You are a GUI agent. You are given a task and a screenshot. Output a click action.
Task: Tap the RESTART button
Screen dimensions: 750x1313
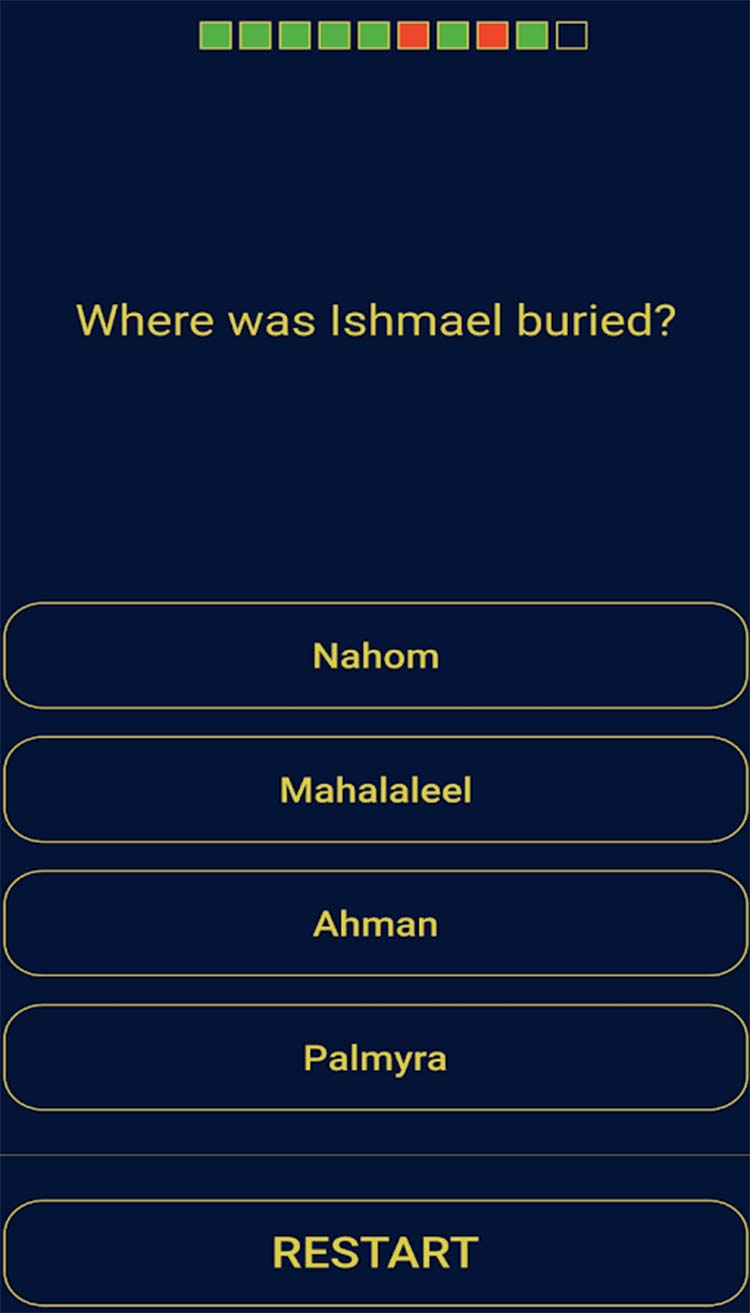click(375, 1253)
